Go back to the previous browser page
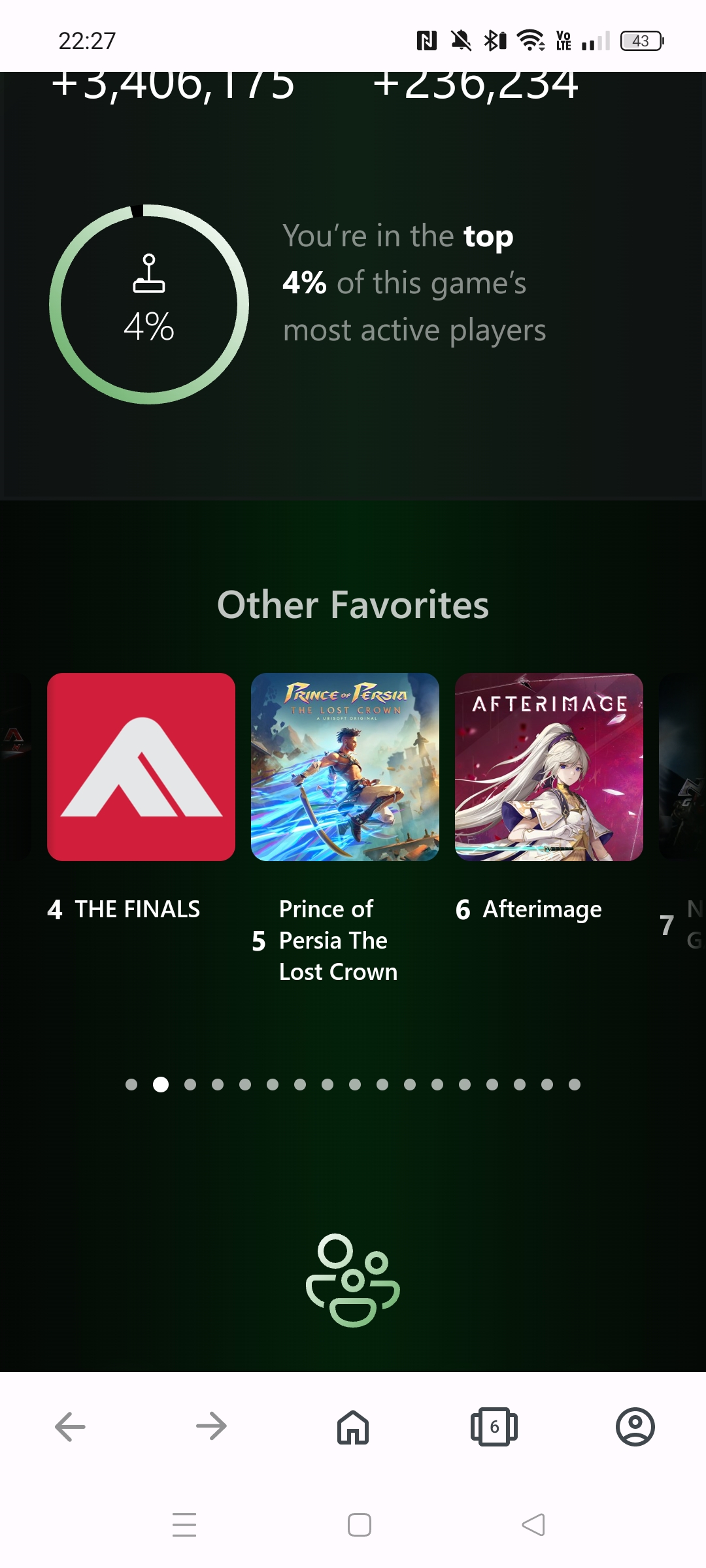 pos(71,1426)
